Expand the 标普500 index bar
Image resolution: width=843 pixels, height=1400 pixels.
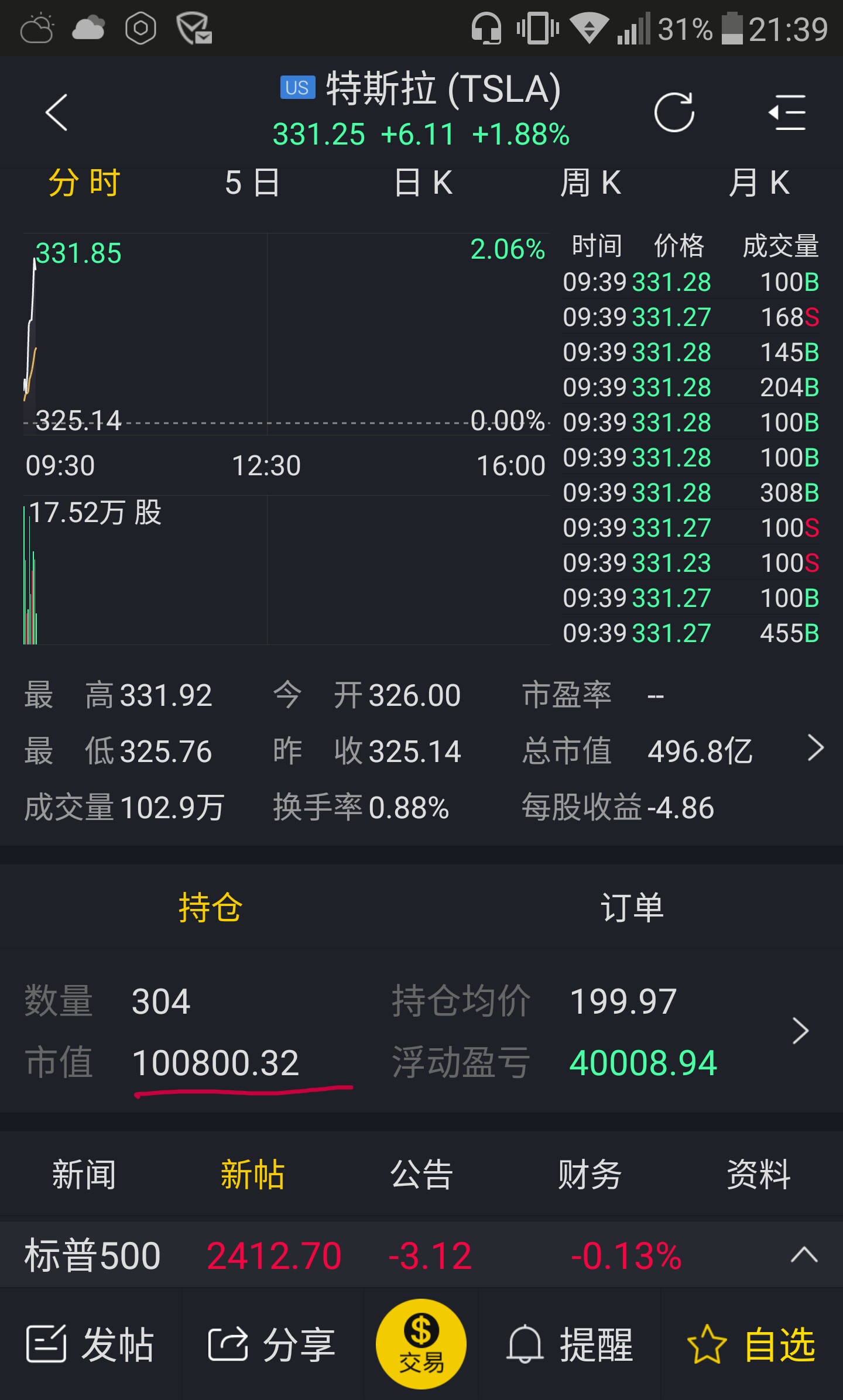pyautogui.click(x=804, y=1255)
